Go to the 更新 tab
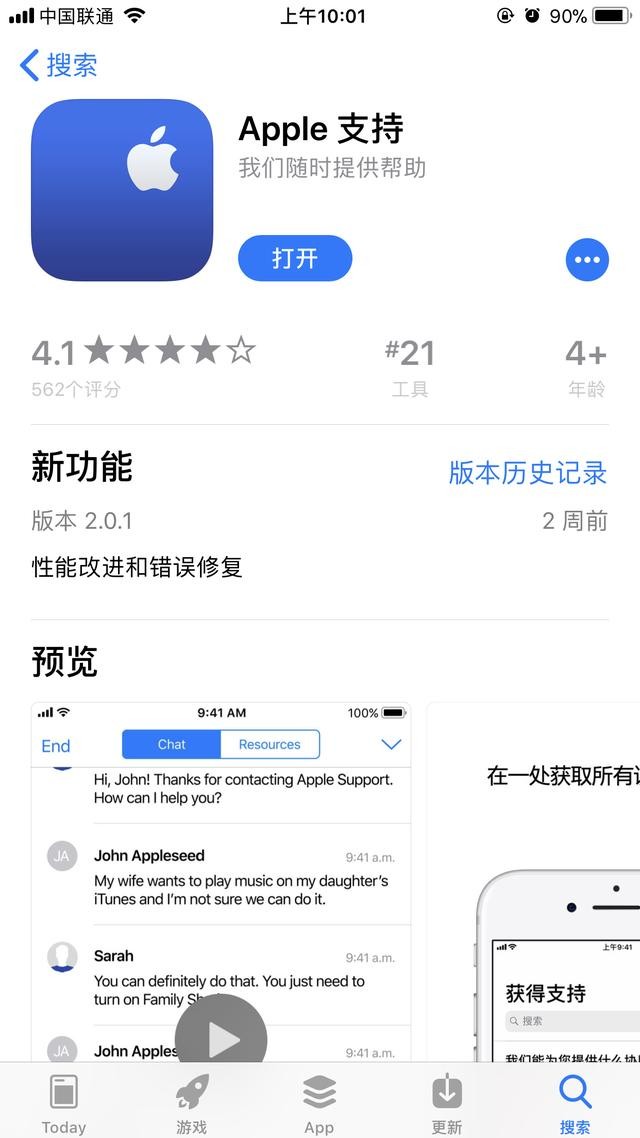This screenshot has width=640, height=1138. click(447, 1102)
